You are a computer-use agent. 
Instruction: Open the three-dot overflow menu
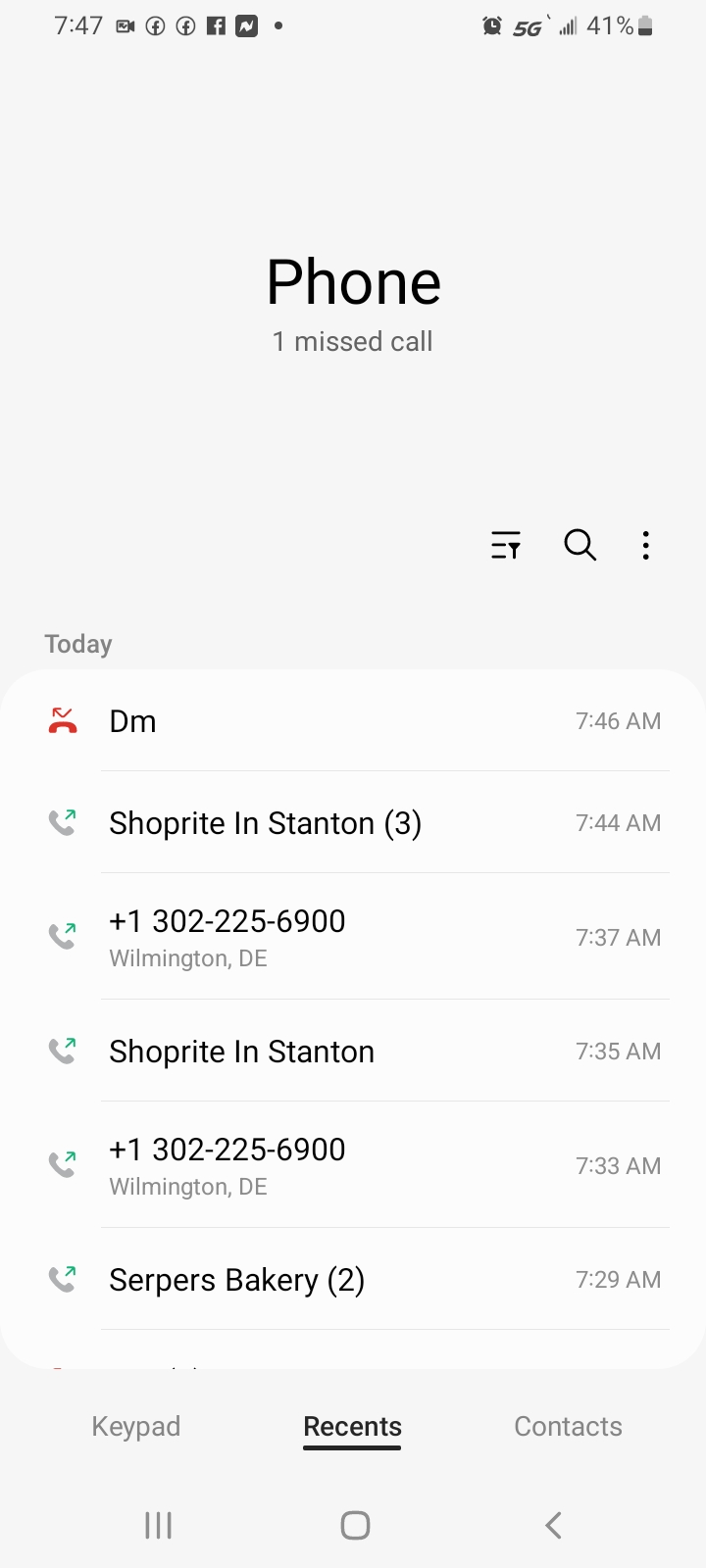(645, 545)
